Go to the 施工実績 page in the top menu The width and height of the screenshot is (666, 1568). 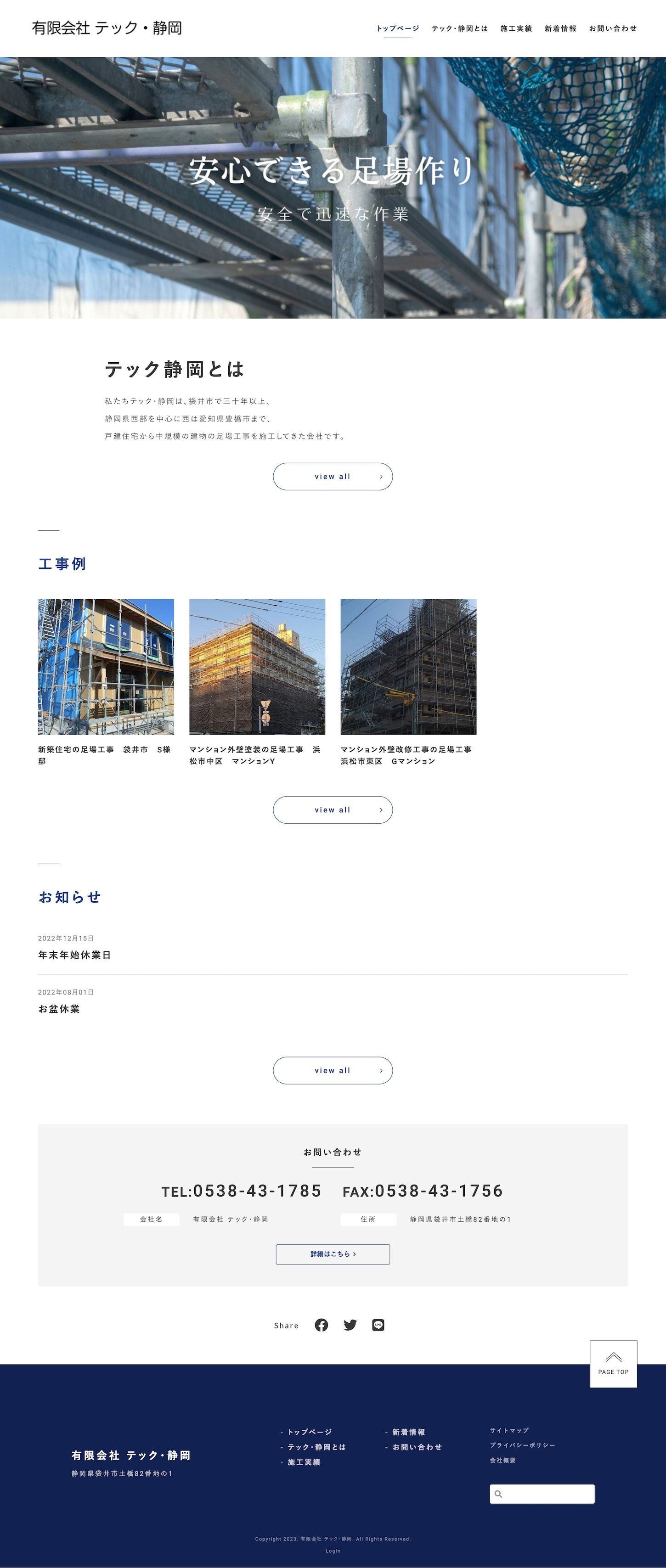(516, 28)
